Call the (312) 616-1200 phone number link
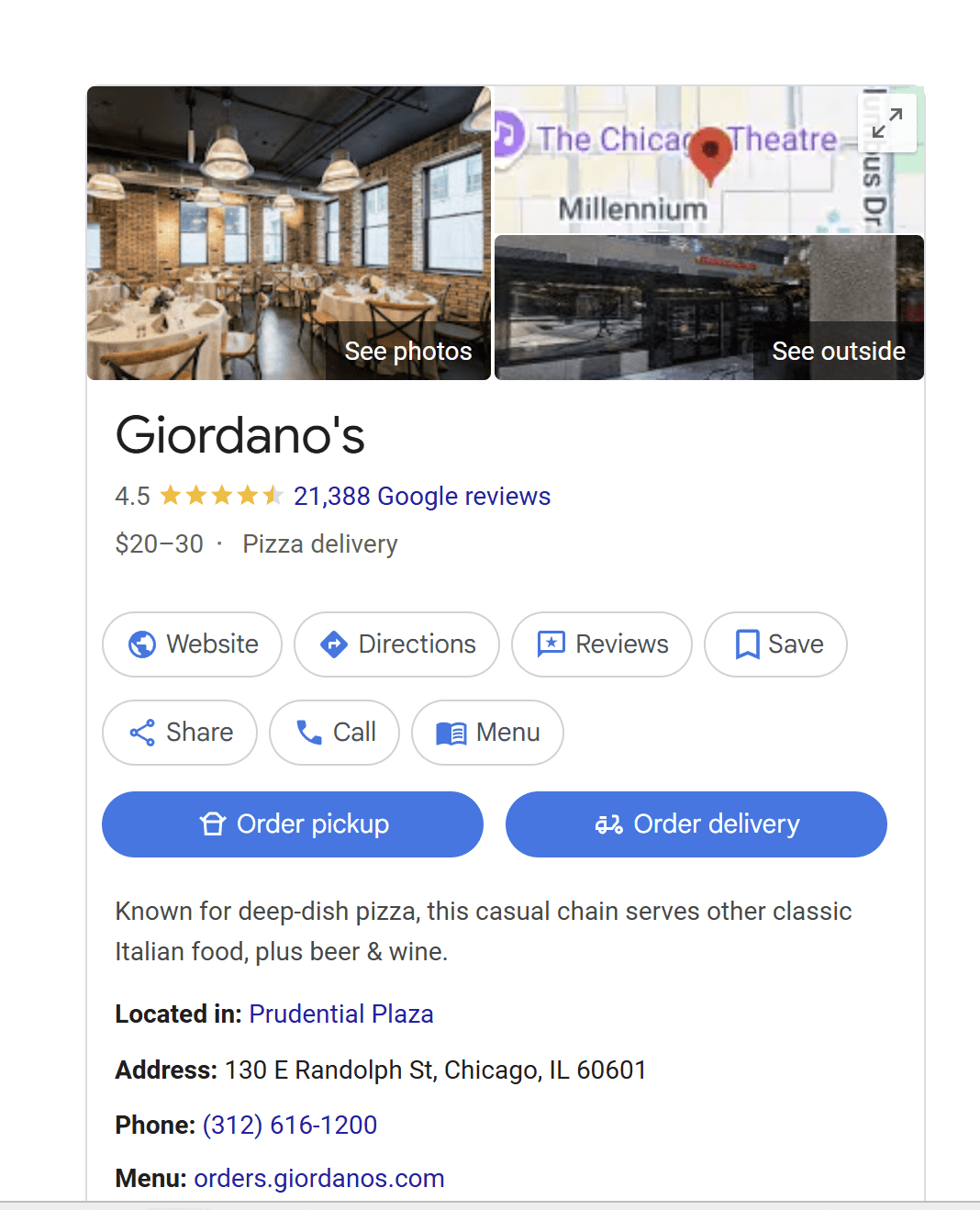 tap(290, 1124)
